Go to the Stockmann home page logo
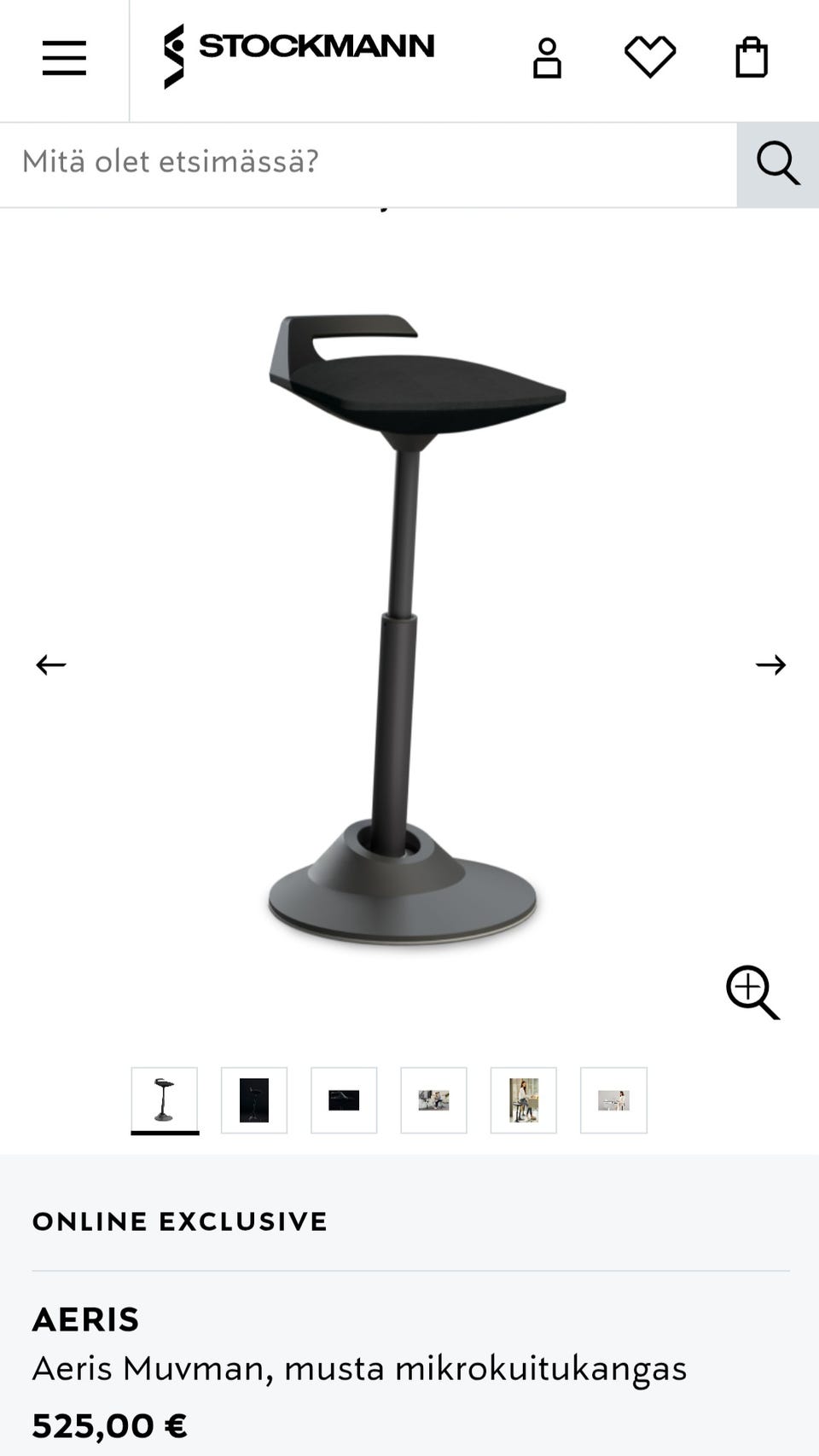819x1456 pixels. pos(299,56)
